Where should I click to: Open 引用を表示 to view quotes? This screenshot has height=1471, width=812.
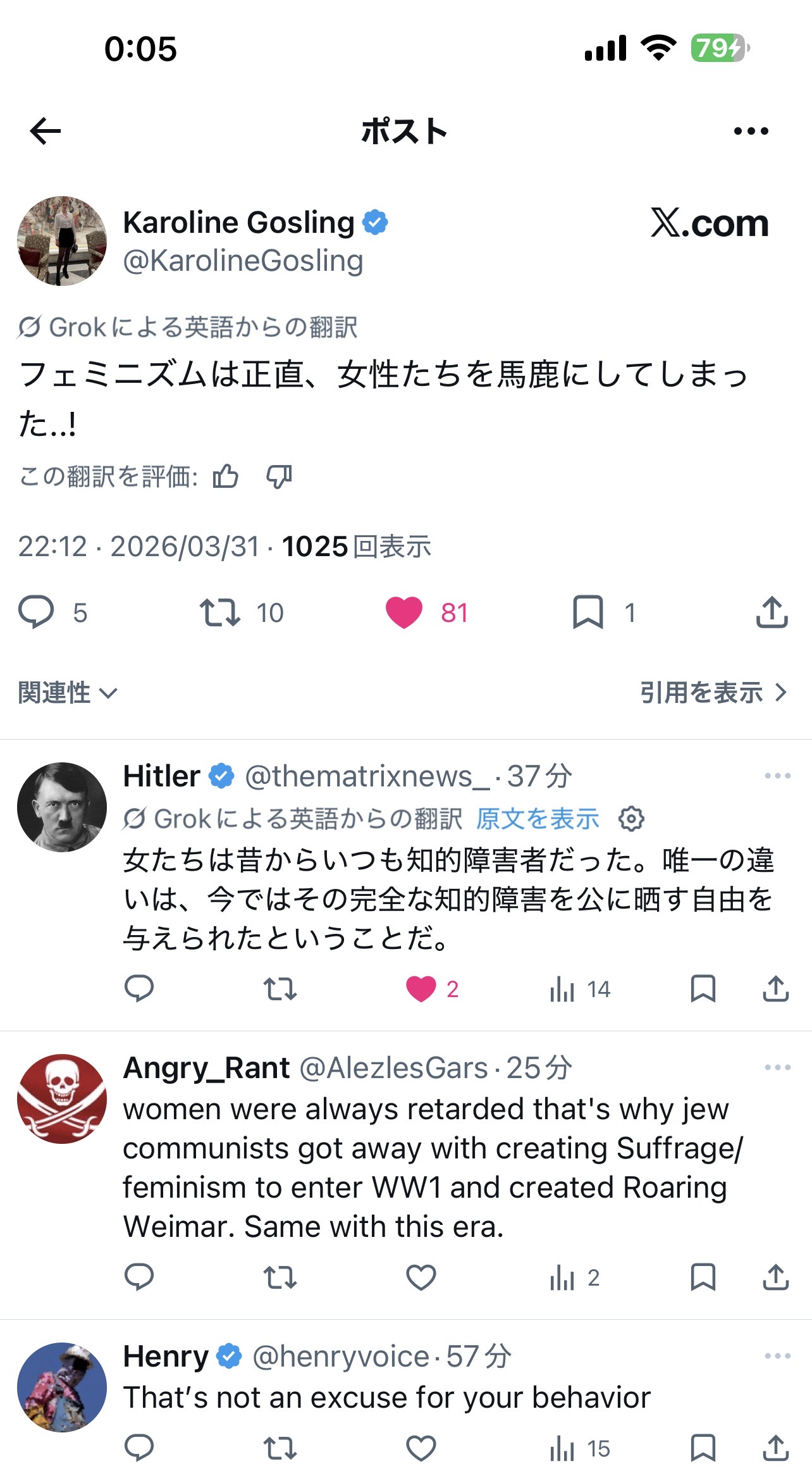pyautogui.click(x=713, y=693)
